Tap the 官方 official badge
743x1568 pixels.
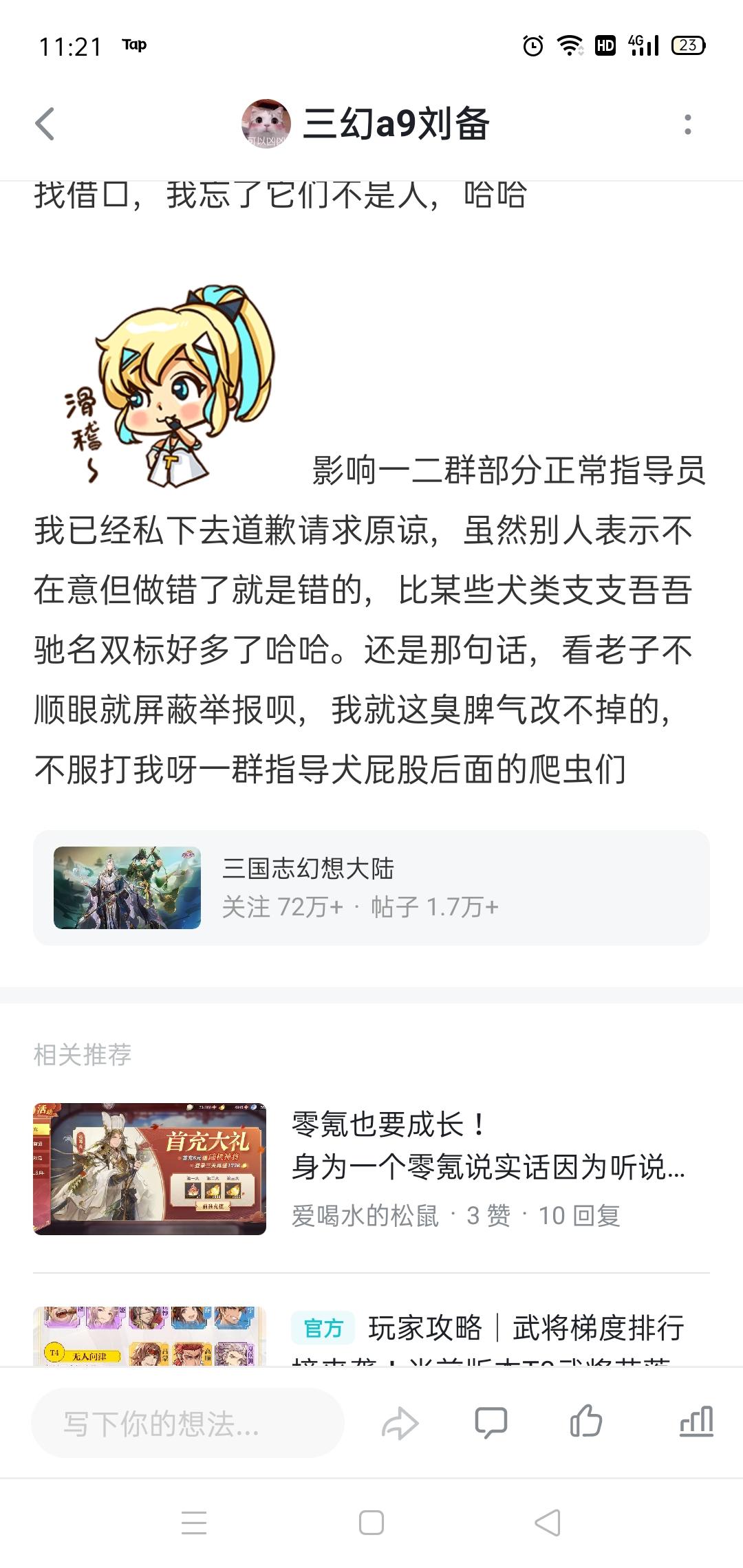pos(323,1325)
